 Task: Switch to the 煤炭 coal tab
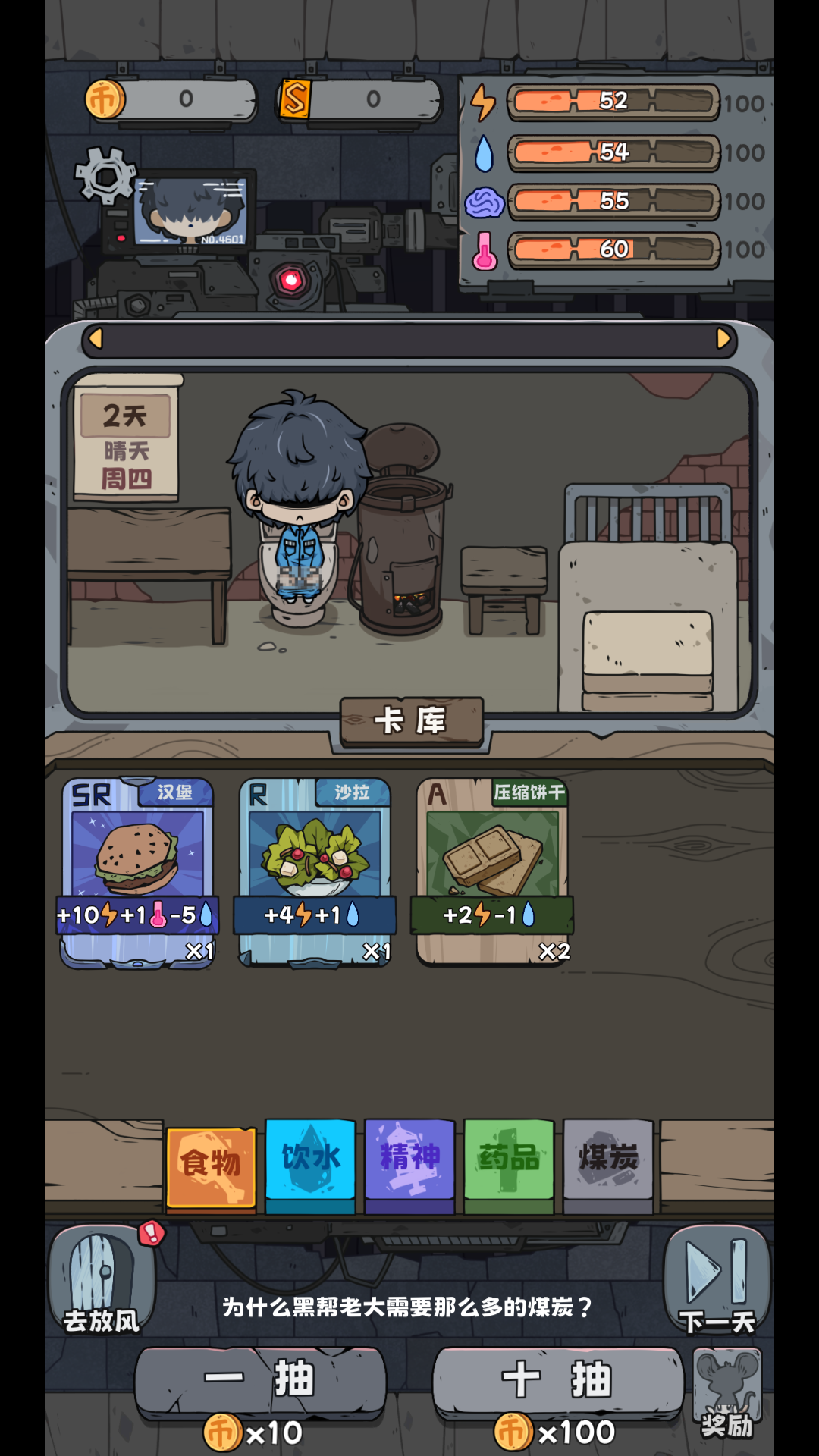(608, 1159)
